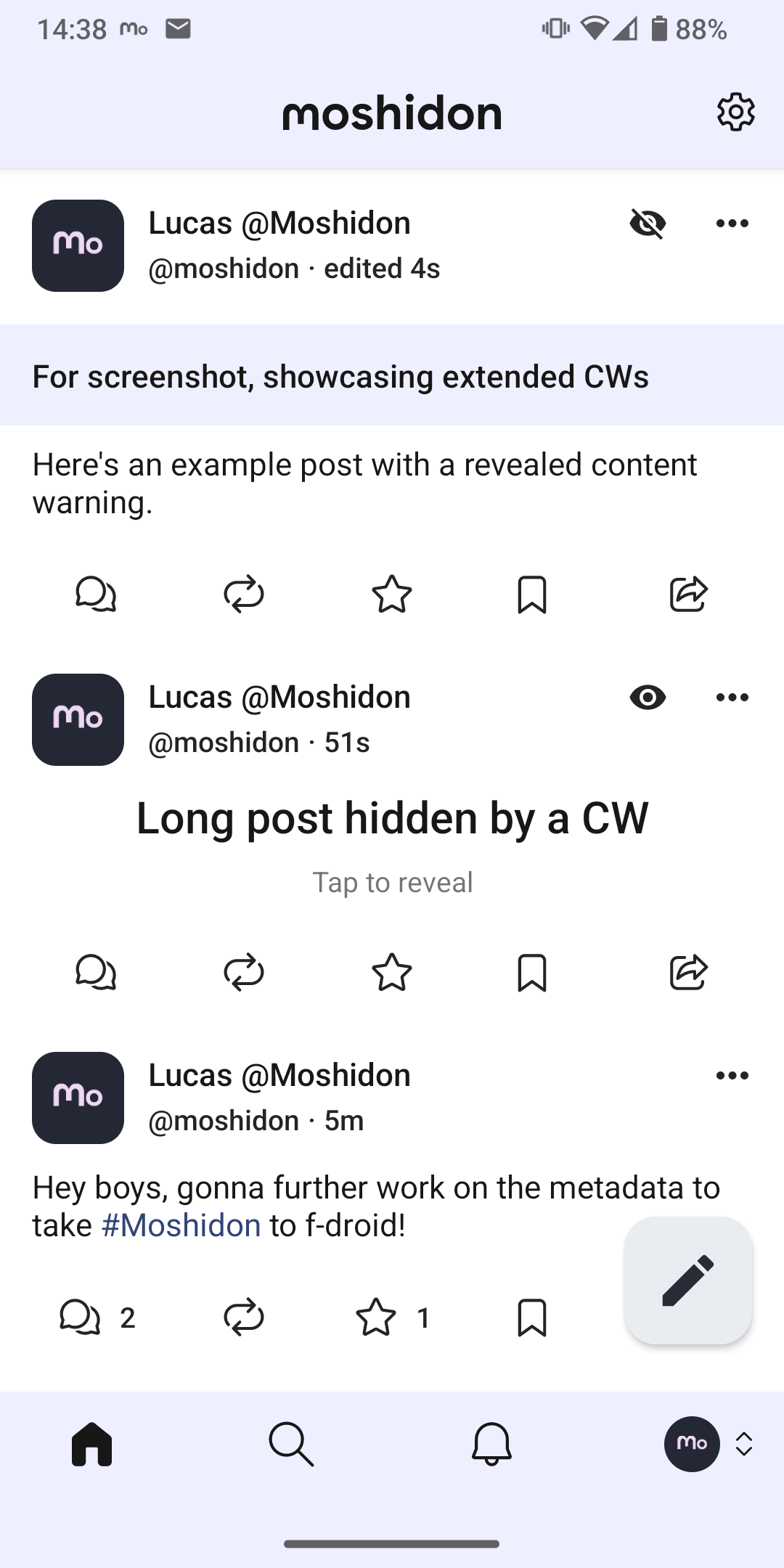784x1568 pixels.
Task: Boost the revealed content warning post
Action: pos(244,595)
